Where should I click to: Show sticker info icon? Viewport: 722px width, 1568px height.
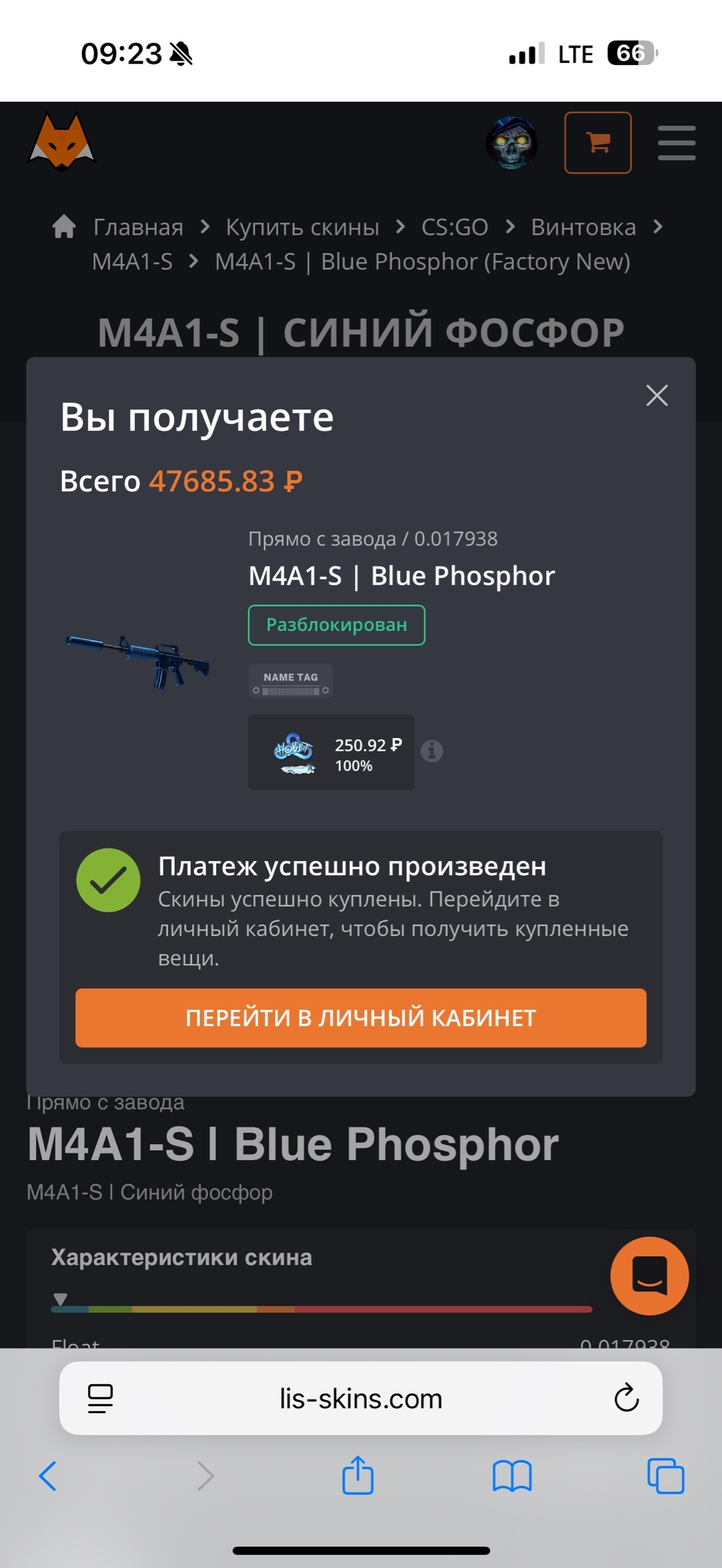coord(431,750)
